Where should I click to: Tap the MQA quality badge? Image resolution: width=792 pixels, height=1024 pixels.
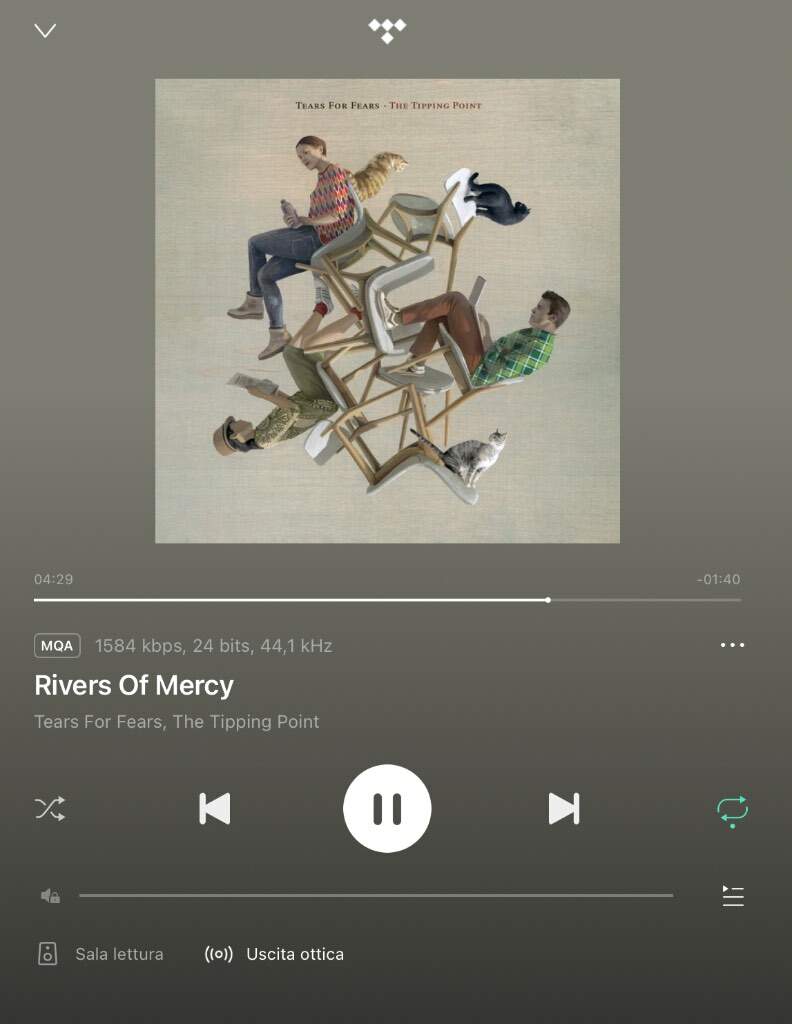[x=57, y=646]
